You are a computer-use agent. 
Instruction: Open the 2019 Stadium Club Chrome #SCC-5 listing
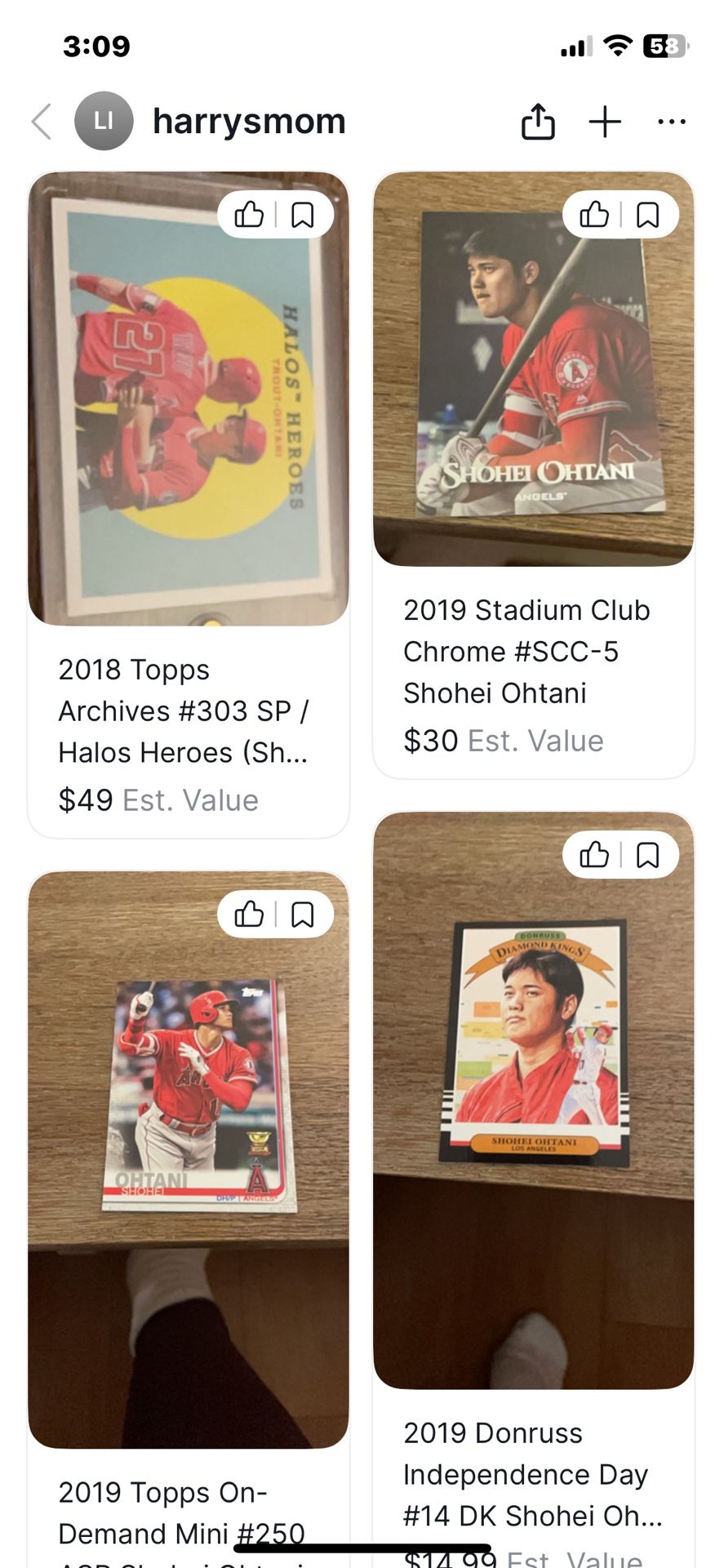point(526,651)
